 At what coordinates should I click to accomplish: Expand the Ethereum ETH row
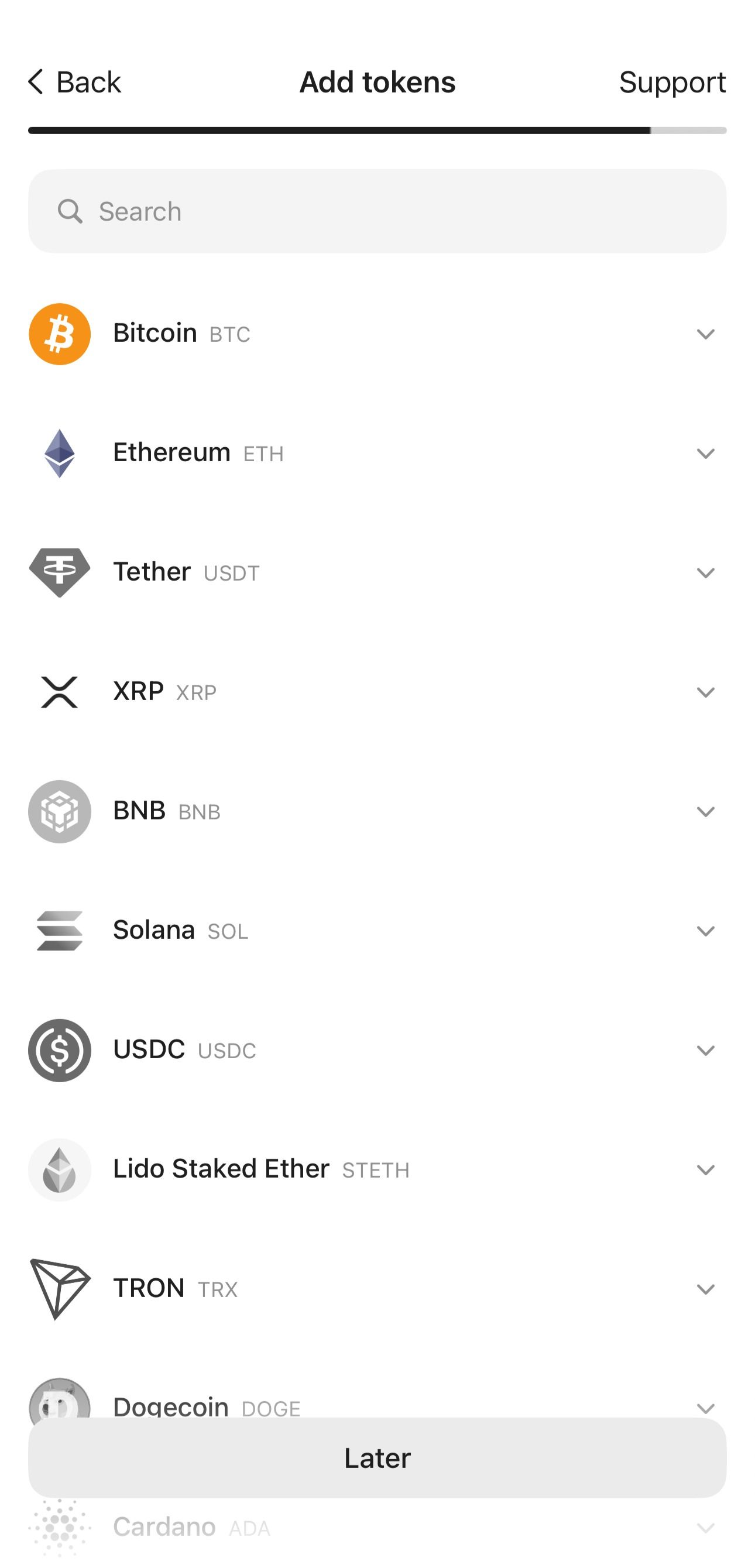point(705,453)
